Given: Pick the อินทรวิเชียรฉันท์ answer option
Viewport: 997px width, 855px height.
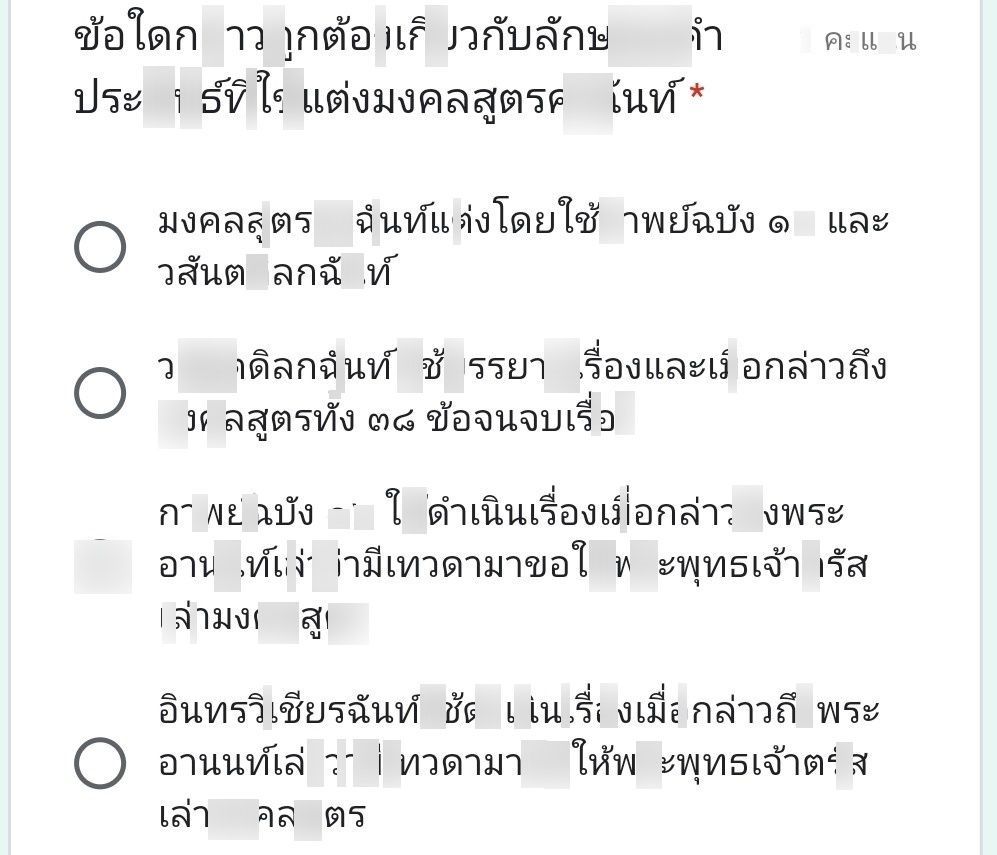Looking at the screenshot, I should pyautogui.click(x=100, y=765).
